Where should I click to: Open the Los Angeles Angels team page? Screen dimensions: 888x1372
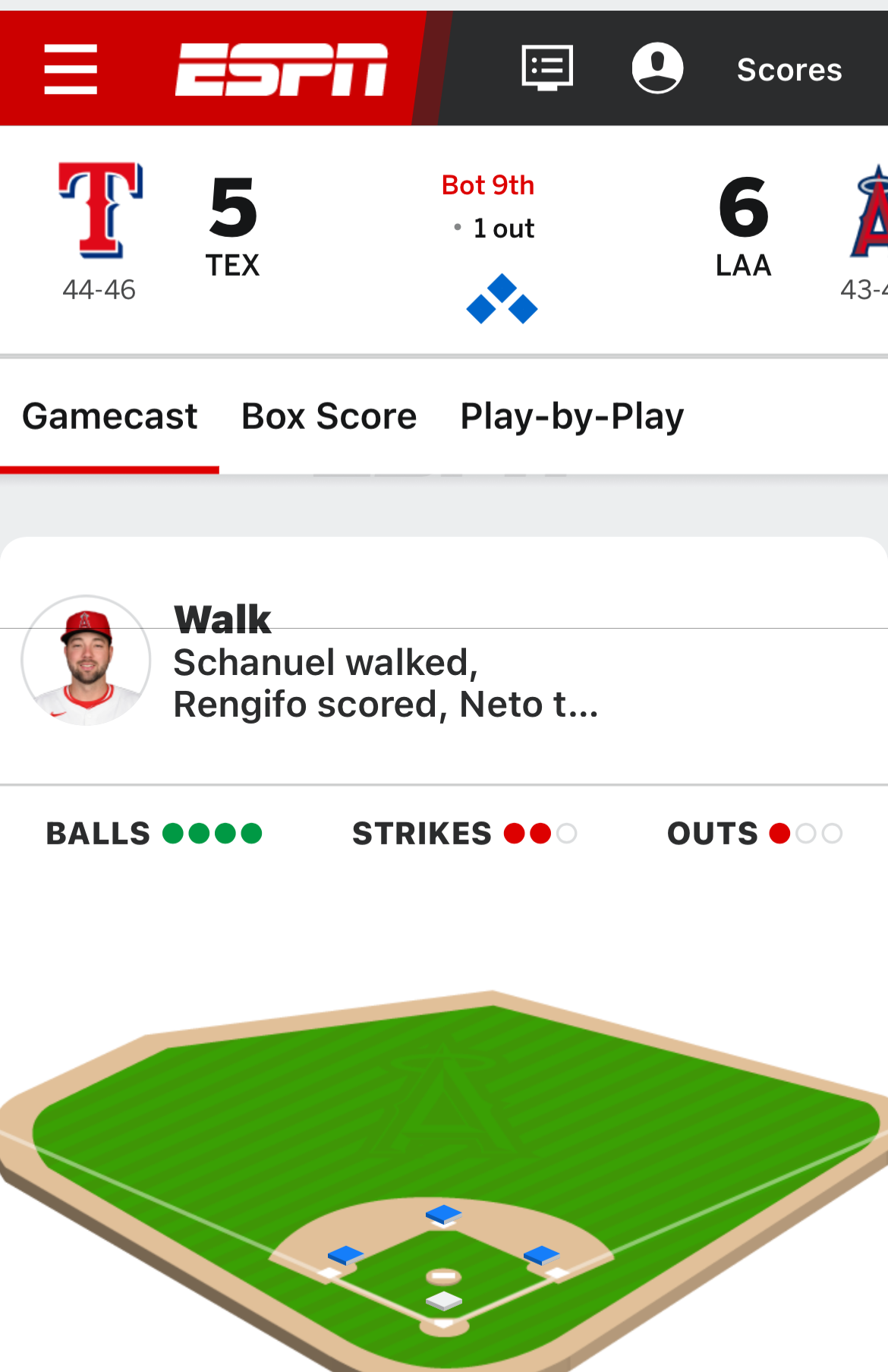coord(870,213)
